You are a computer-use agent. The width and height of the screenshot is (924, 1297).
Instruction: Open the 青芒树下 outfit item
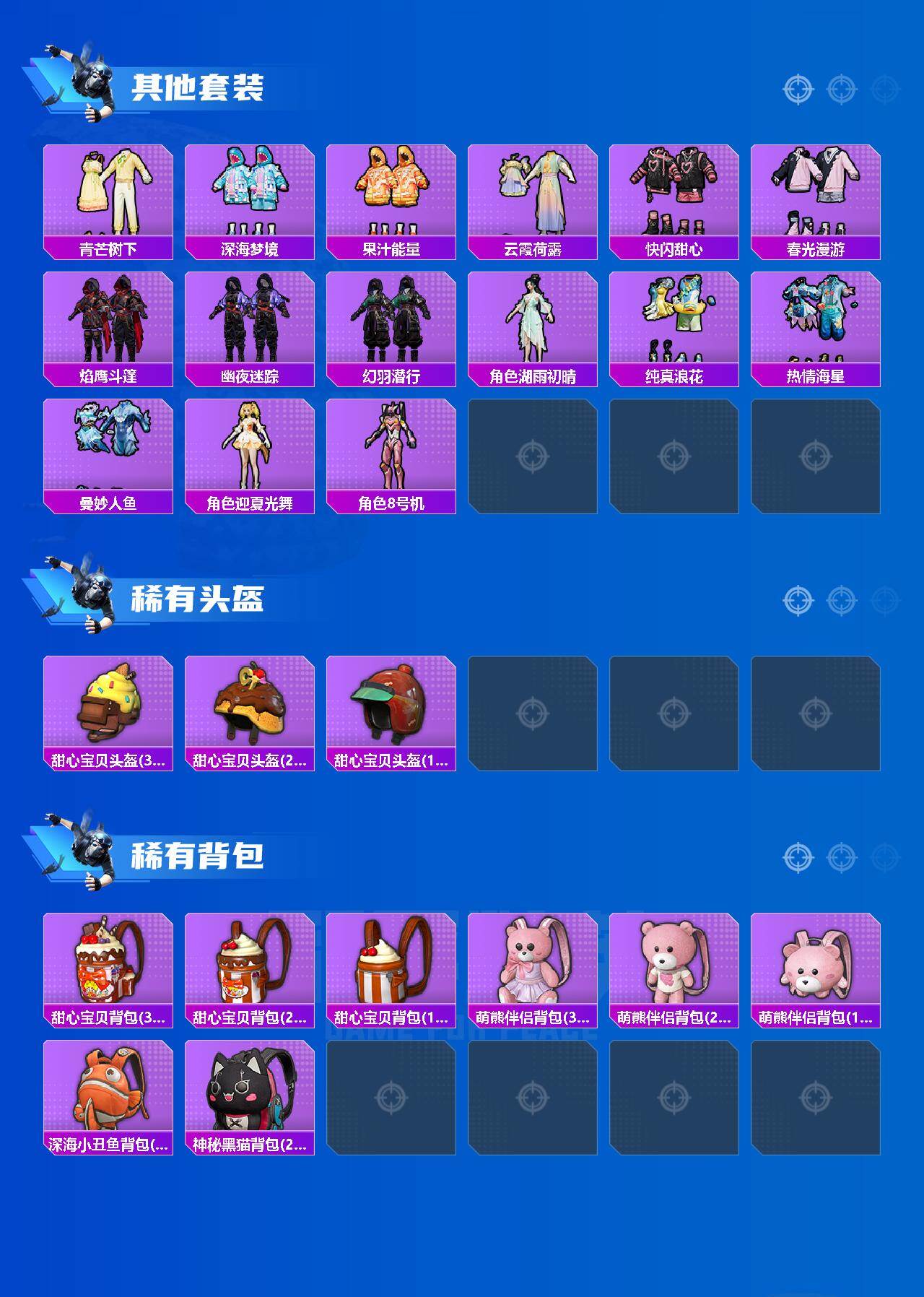pyautogui.click(x=108, y=195)
